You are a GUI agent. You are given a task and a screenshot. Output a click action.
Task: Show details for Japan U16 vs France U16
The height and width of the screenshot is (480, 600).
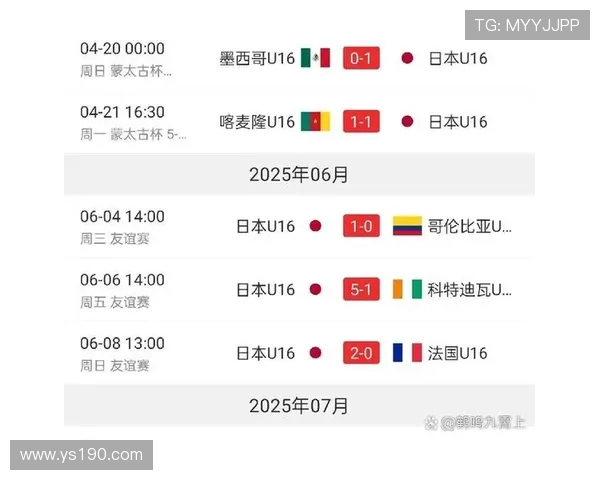pyautogui.click(x=360, y=353)
